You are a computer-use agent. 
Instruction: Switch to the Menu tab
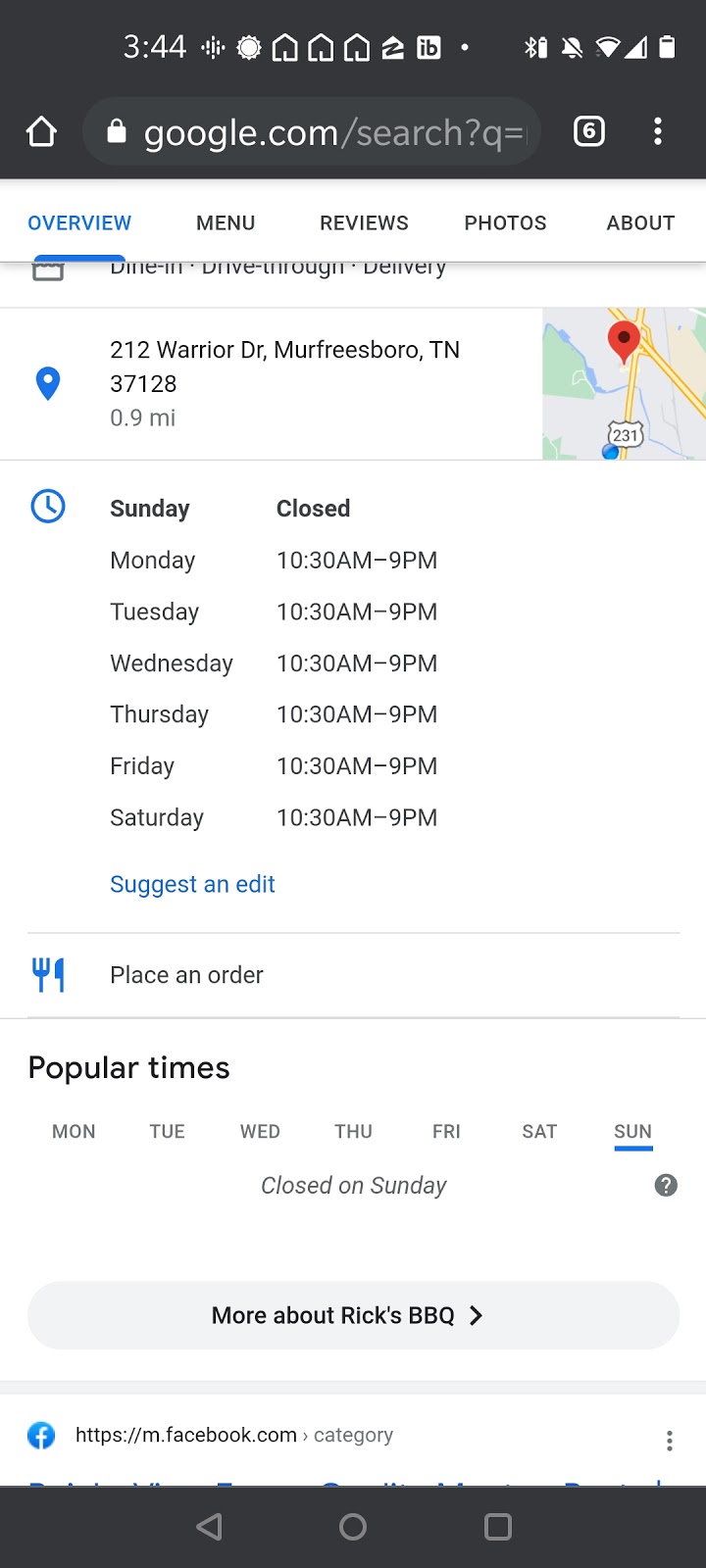click(x=226, y=223)
